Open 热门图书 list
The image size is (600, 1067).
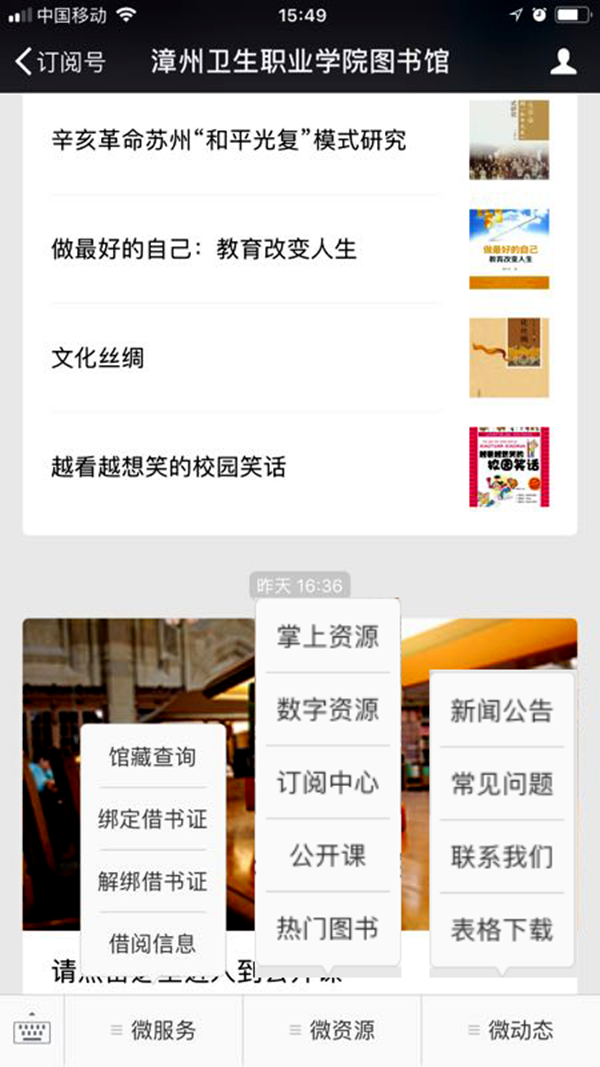point(327,929)
